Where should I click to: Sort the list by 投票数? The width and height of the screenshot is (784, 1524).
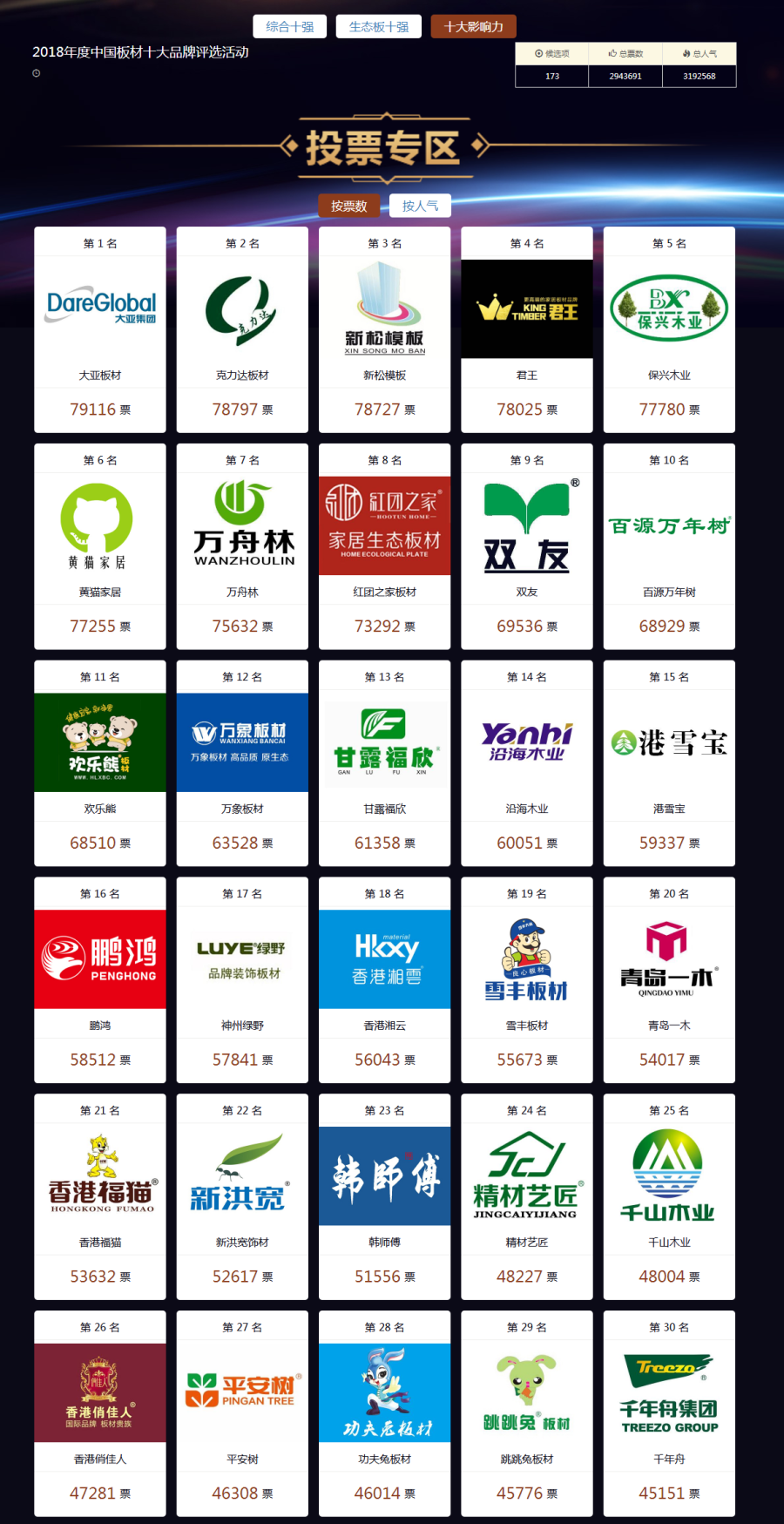348,206
